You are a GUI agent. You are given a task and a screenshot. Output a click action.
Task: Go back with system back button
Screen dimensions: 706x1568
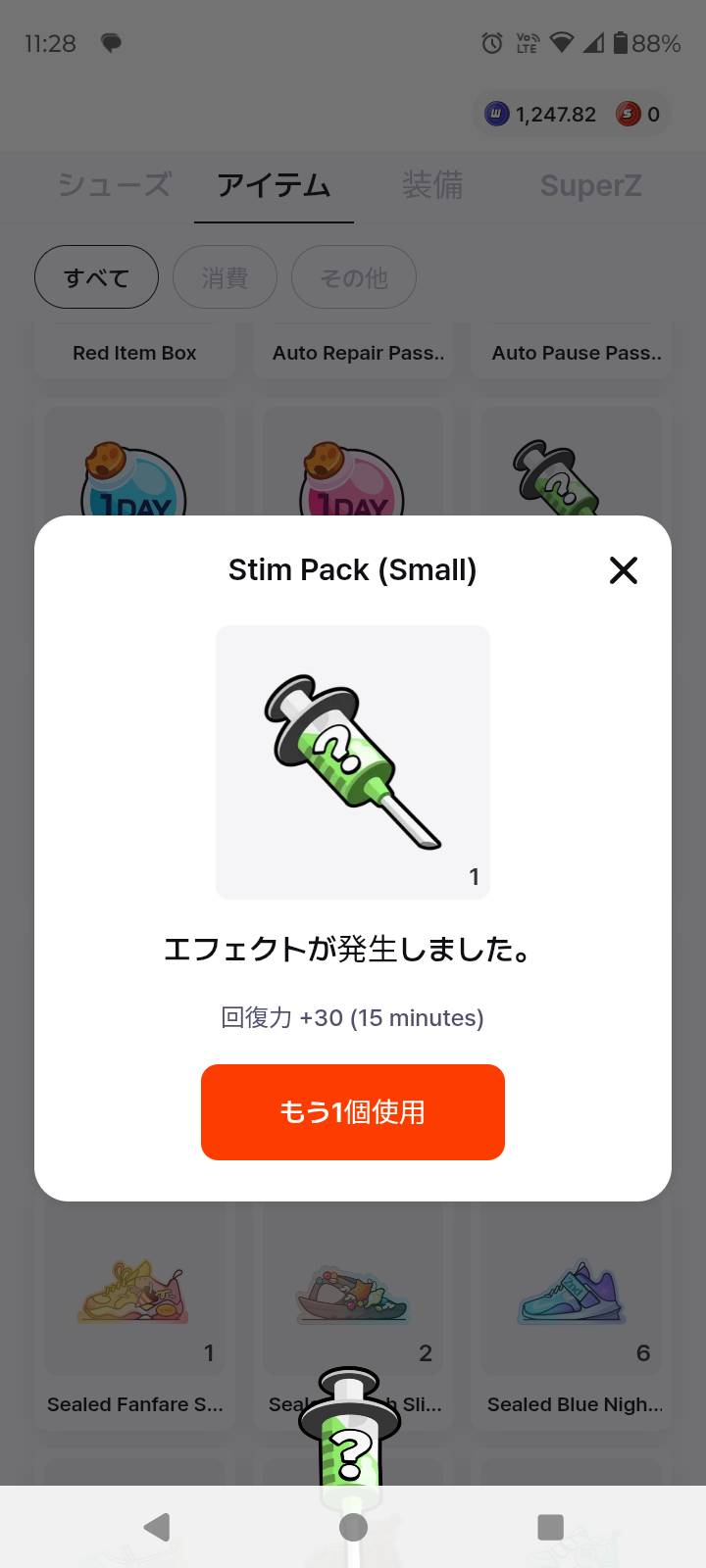(x=157, y=1527)
